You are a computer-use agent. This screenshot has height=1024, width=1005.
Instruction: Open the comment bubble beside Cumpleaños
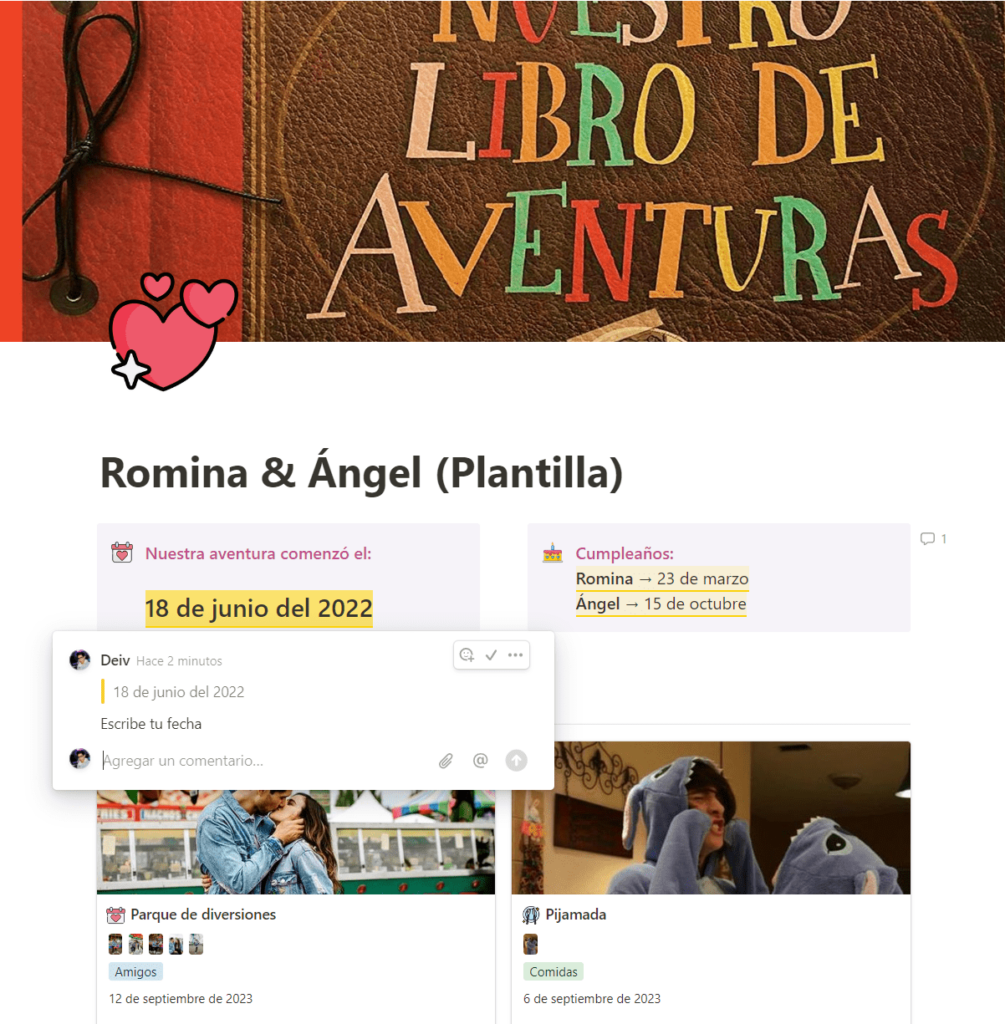932,539
